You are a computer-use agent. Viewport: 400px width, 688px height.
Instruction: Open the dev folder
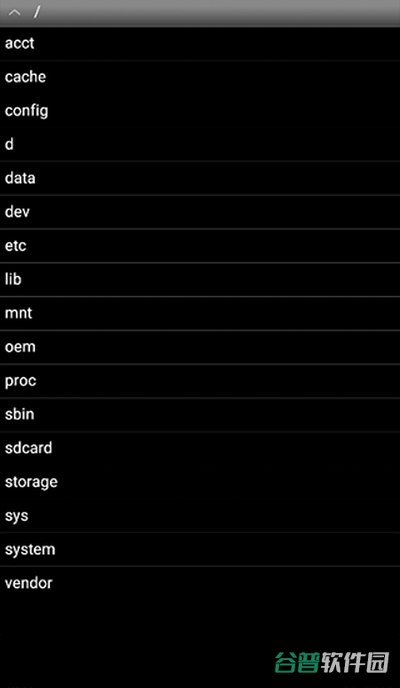[200, 212]
